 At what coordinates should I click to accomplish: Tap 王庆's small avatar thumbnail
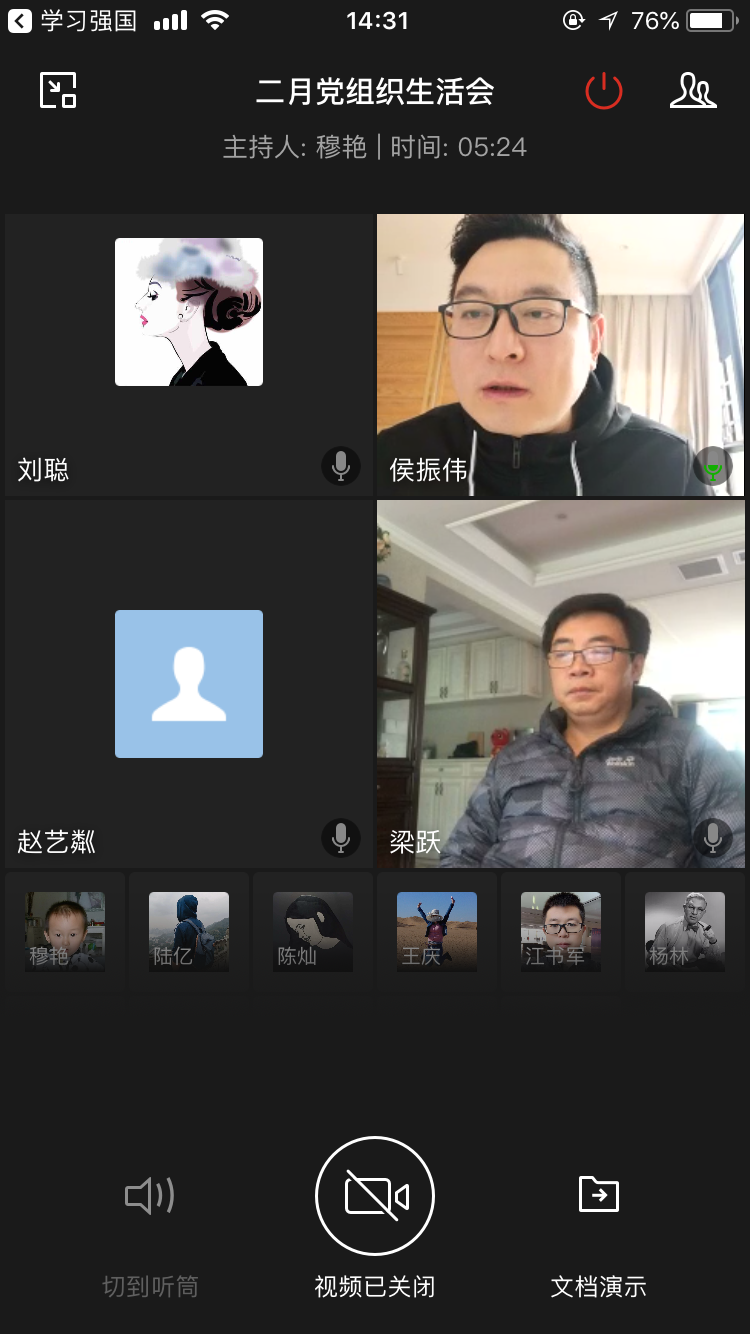pos(437,931)
